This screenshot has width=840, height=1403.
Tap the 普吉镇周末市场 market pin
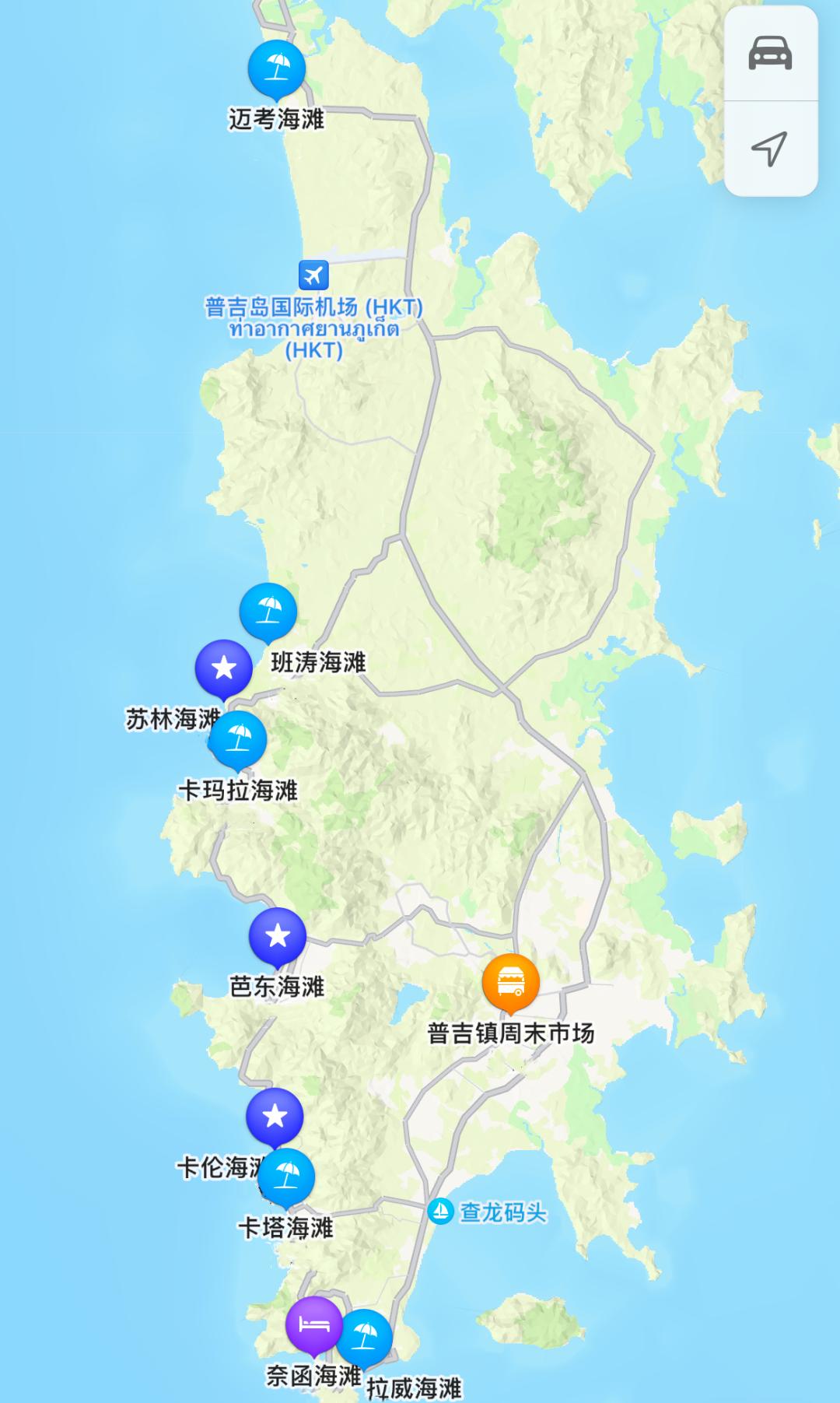tap(510, 982)
